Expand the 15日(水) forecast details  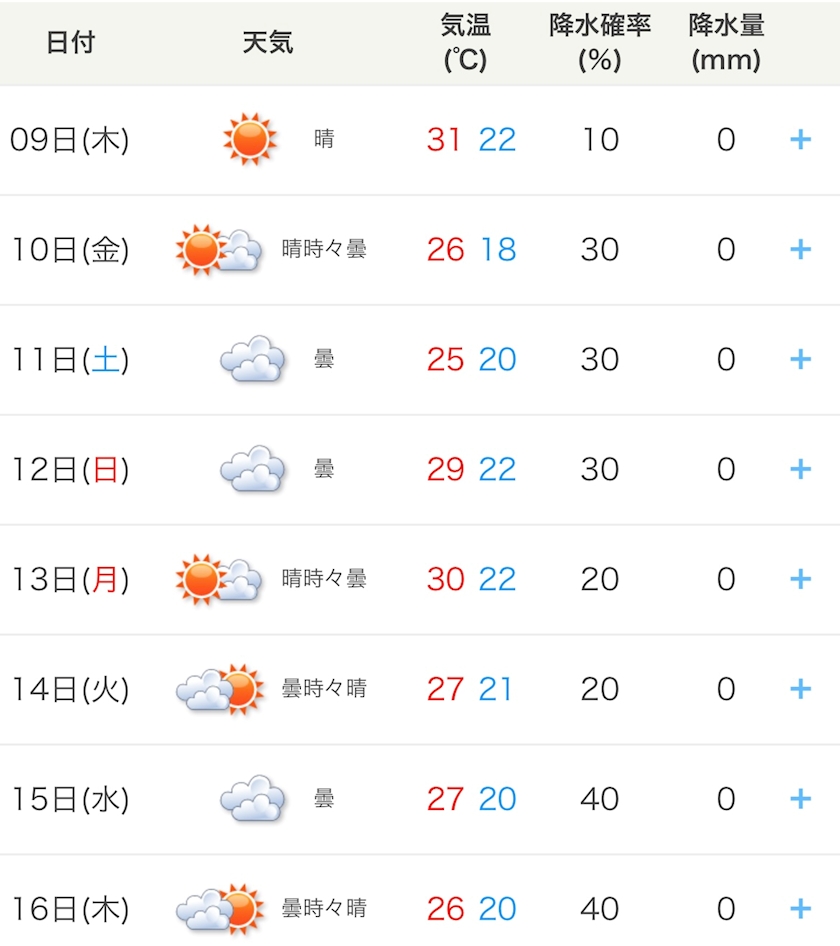point(800,799)
